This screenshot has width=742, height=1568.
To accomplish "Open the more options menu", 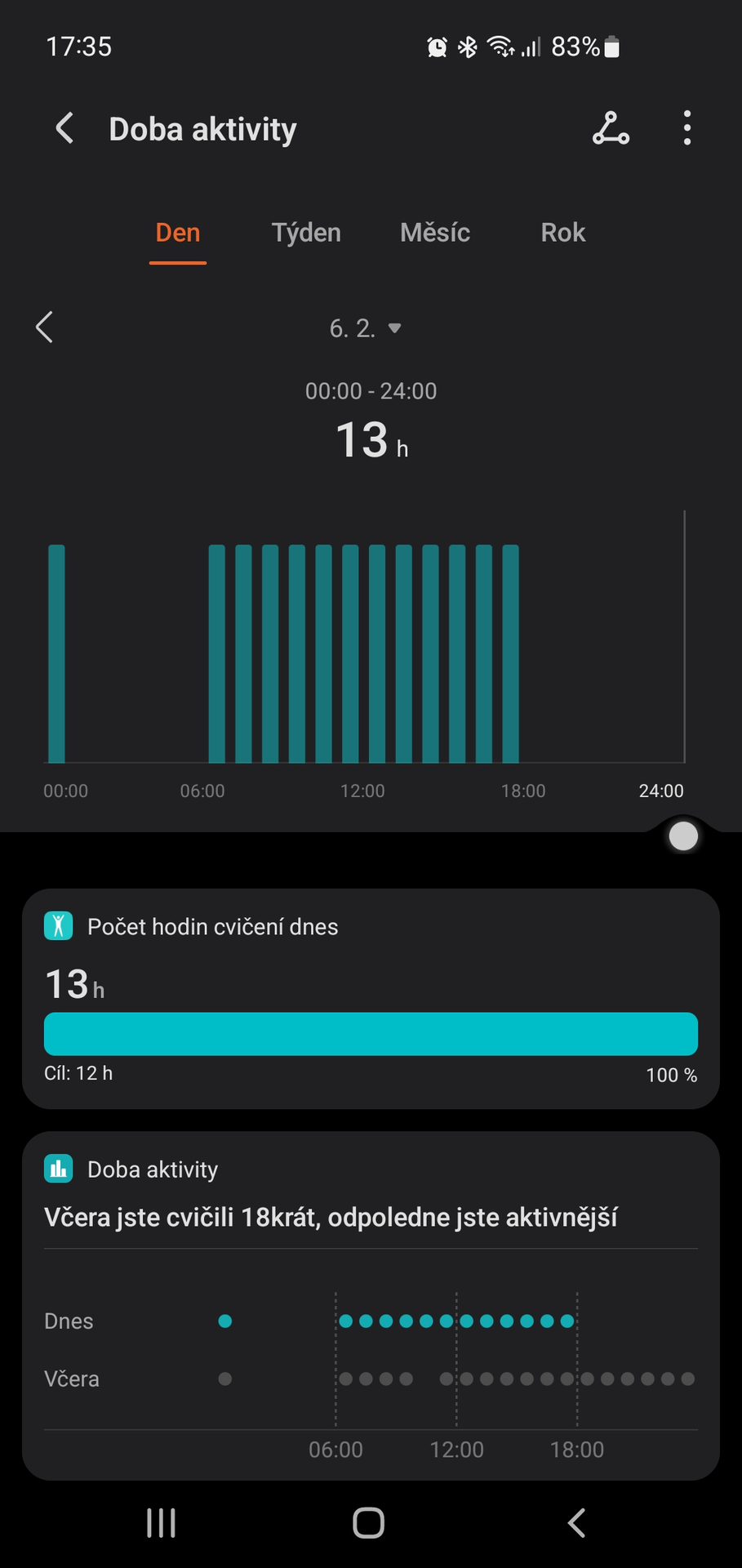I will pyautogui.click(x=687, y=128).
